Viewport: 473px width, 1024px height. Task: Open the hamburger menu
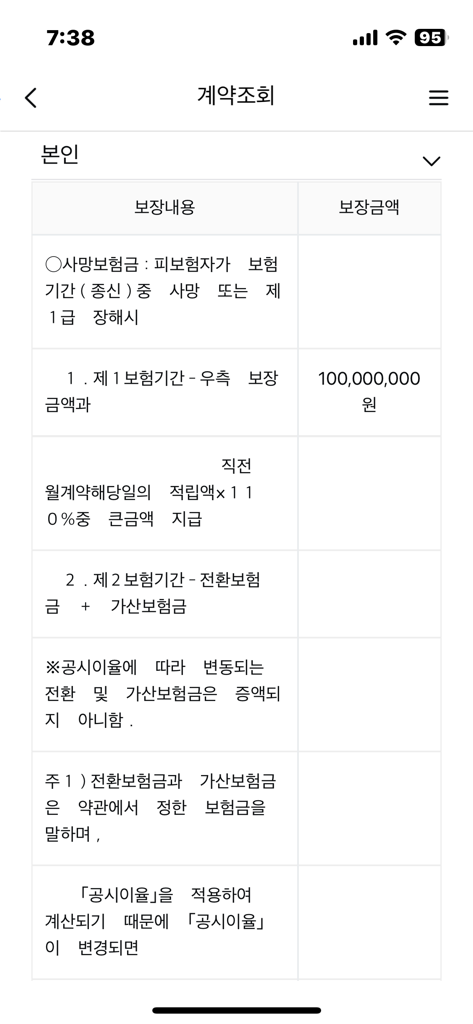click(x=438, y=97)
